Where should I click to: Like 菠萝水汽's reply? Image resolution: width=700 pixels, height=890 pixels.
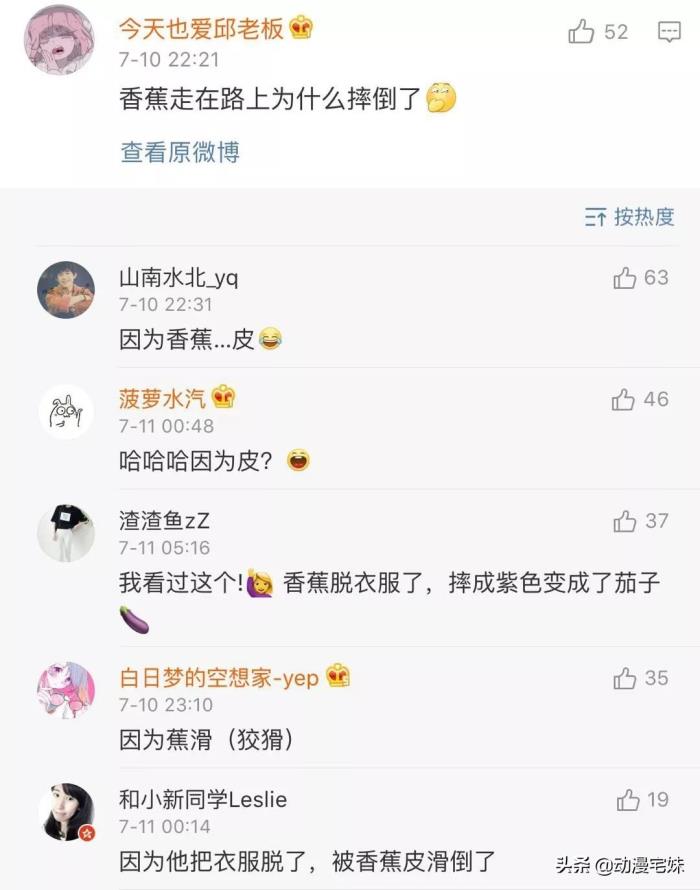click(x=624, y=400)
